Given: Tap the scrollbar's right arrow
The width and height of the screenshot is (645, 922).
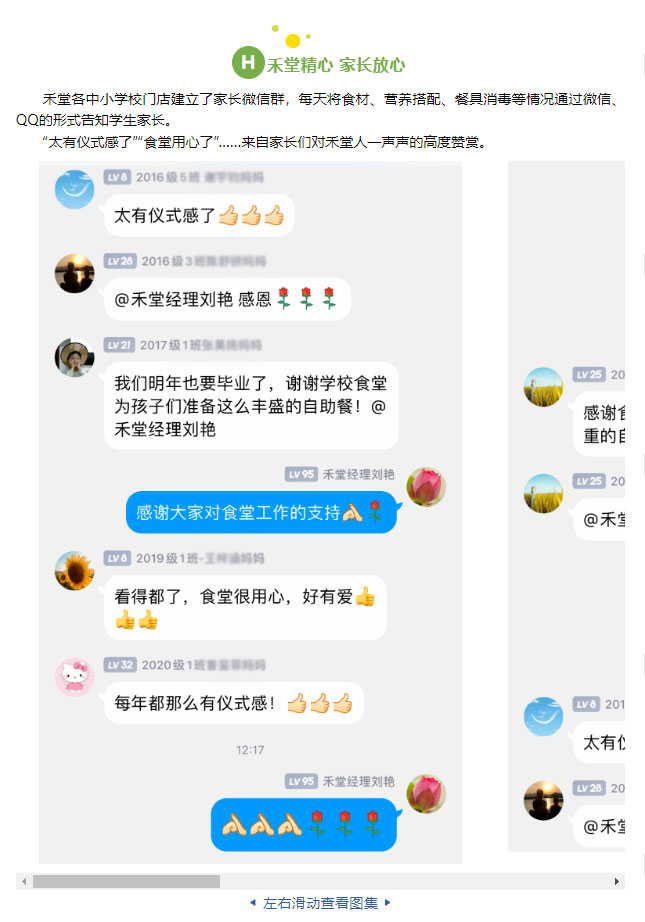Looking at the screenshot, I should click(x=617, y=882).
